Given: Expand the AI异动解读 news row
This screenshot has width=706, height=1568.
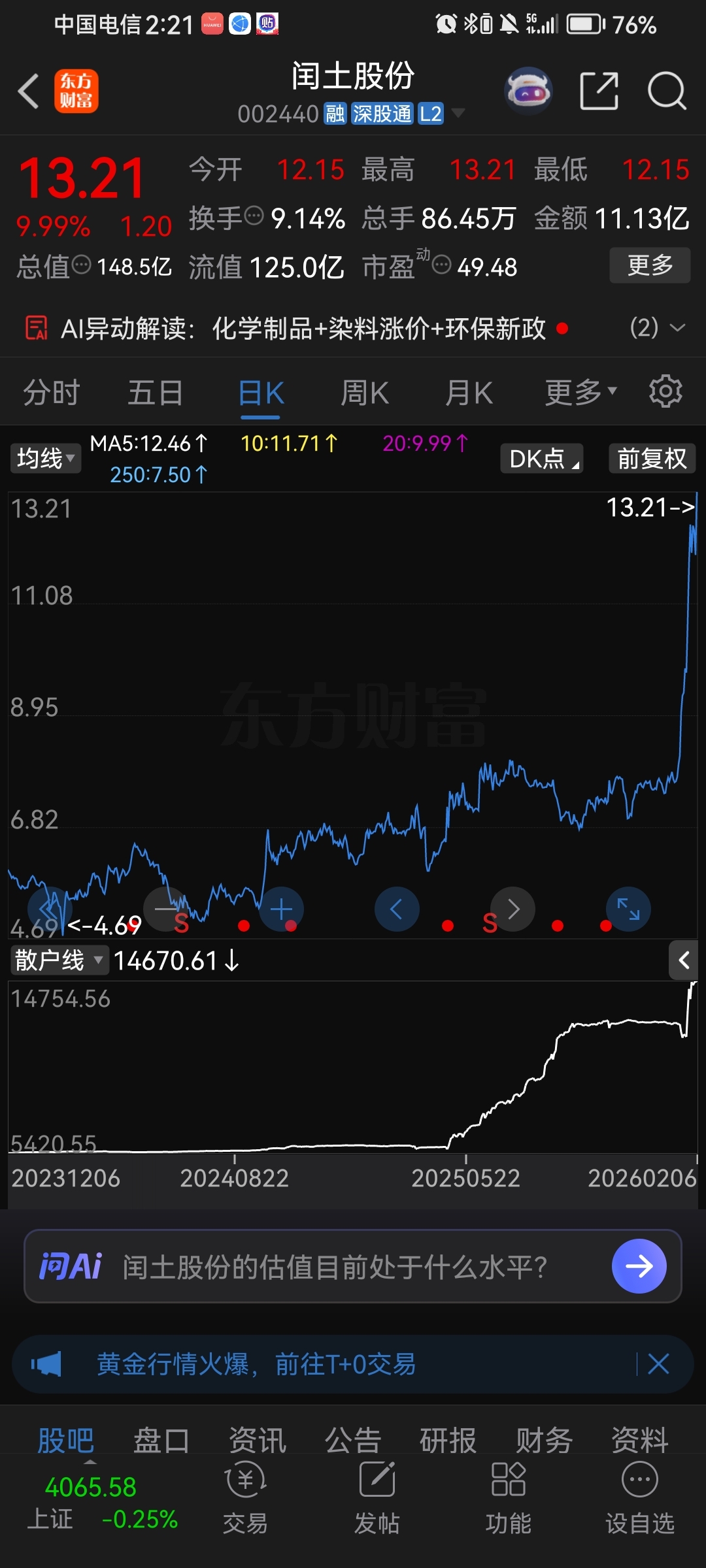Looking at the screenshot, I should [677, 328].
